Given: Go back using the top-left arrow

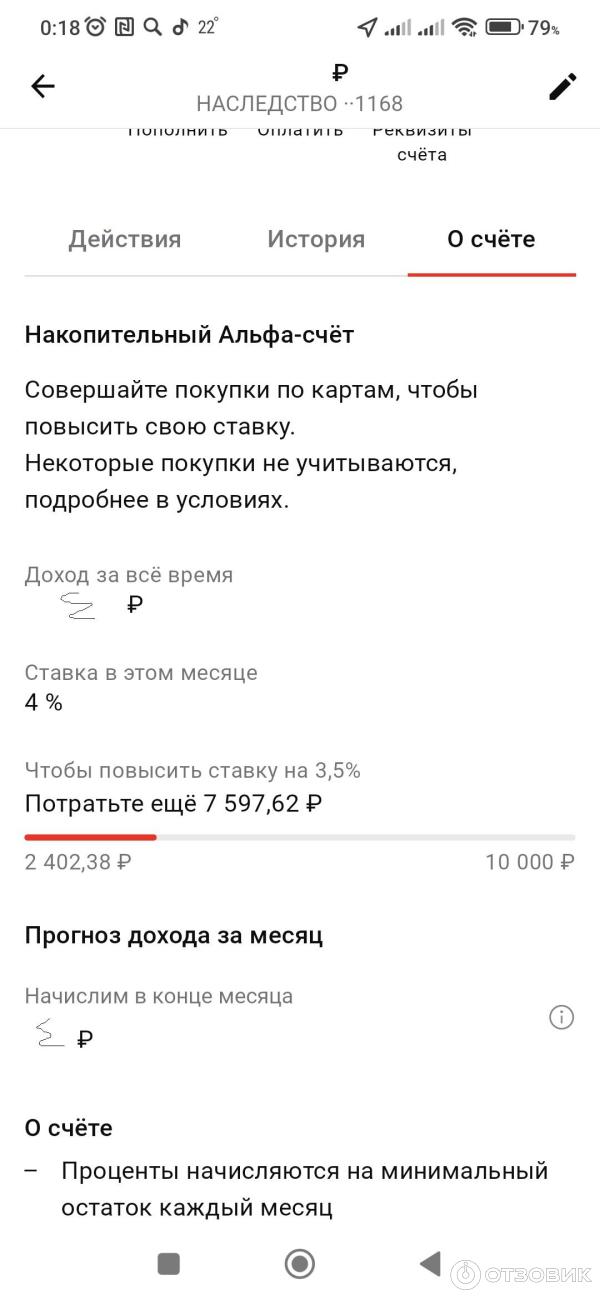Looking at the screenshot, I should coord(43,87).
